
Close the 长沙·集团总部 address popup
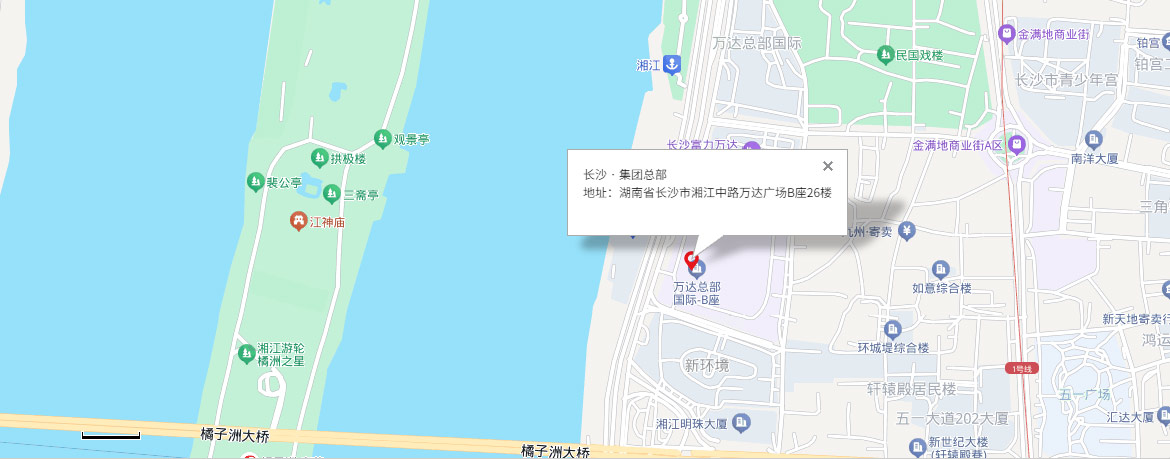(x=827, y=166)
